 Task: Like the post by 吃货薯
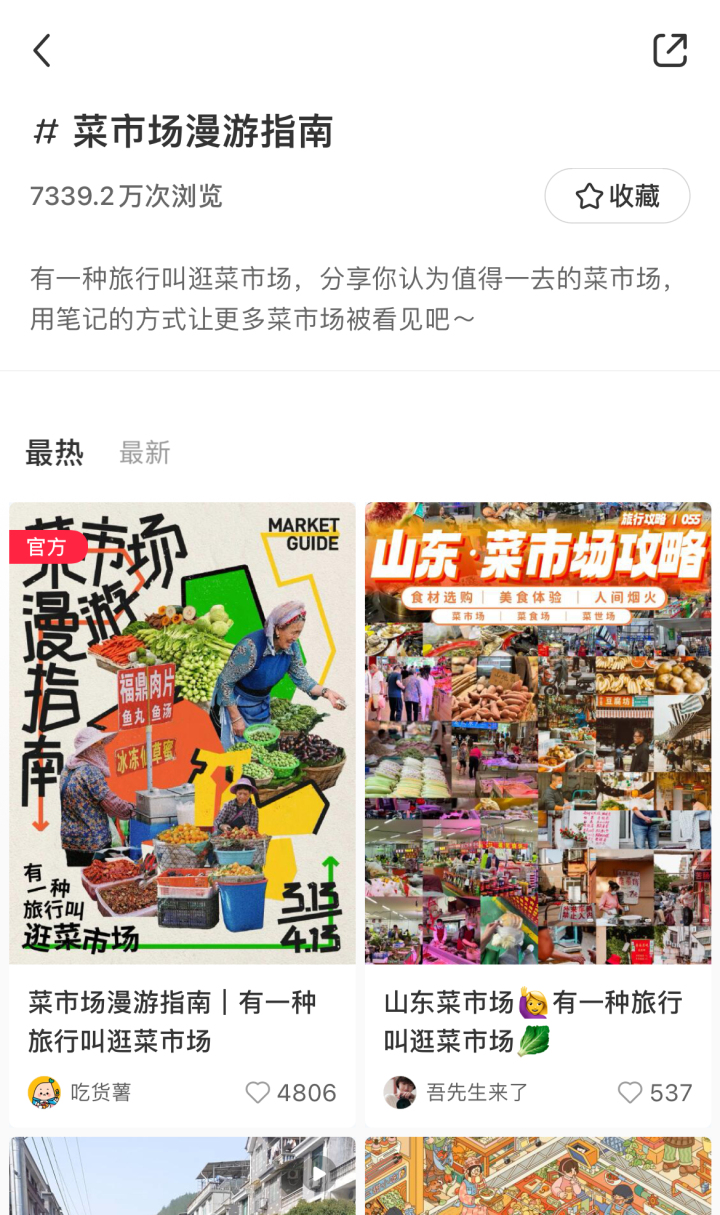(259, 1093)
